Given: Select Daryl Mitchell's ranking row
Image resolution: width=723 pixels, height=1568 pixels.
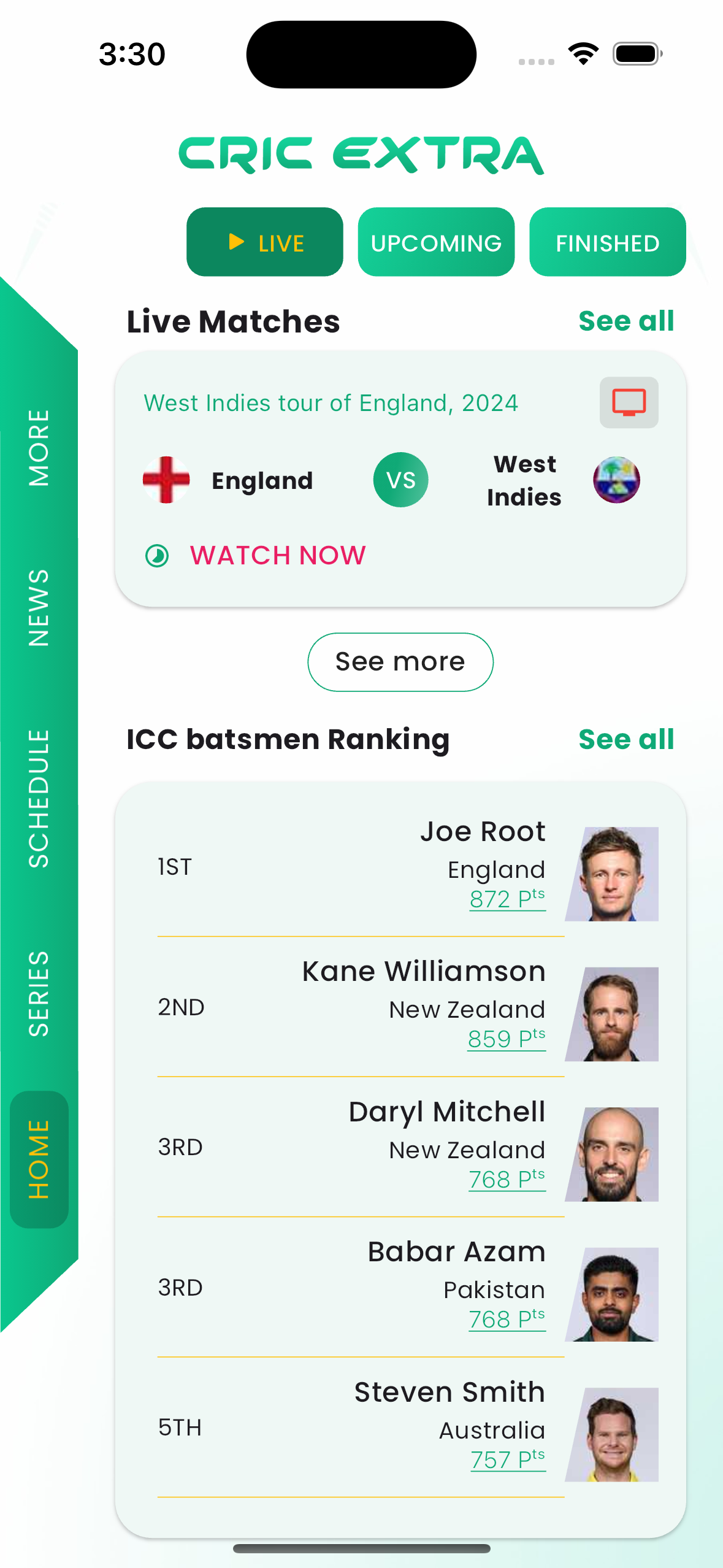Looking at the screenshot, I should (400, 1147).
